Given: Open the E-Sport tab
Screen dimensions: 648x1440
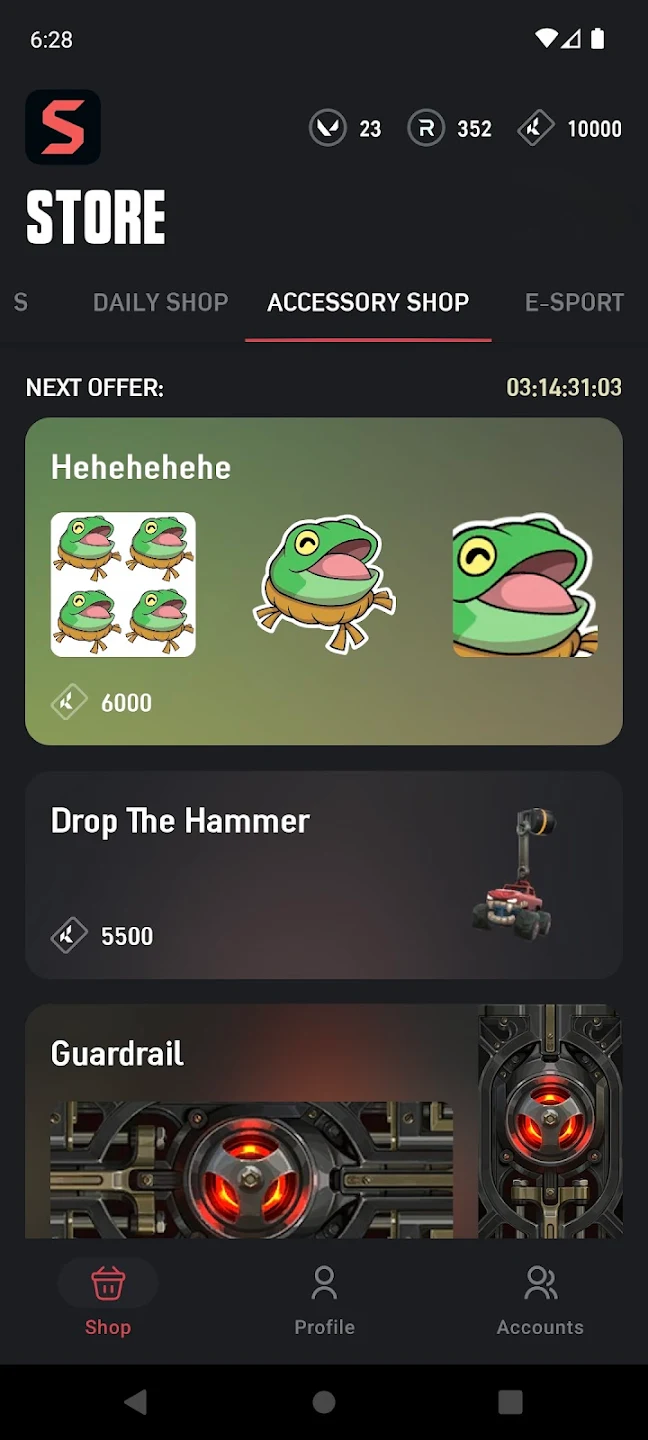Looking at the screenshot, I should [x=574, y=302].
